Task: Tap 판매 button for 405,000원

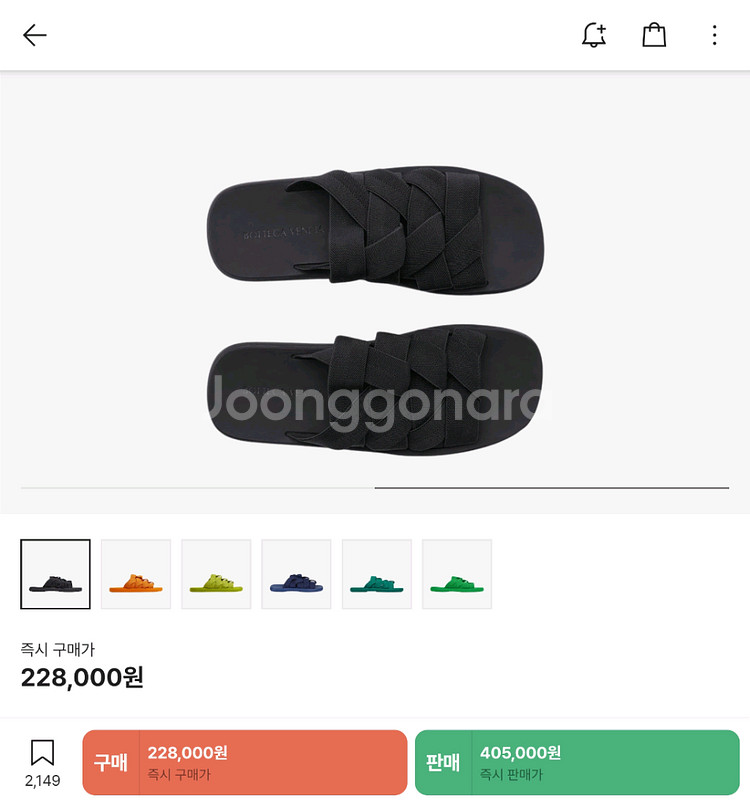Action: [x=577, y=762]
